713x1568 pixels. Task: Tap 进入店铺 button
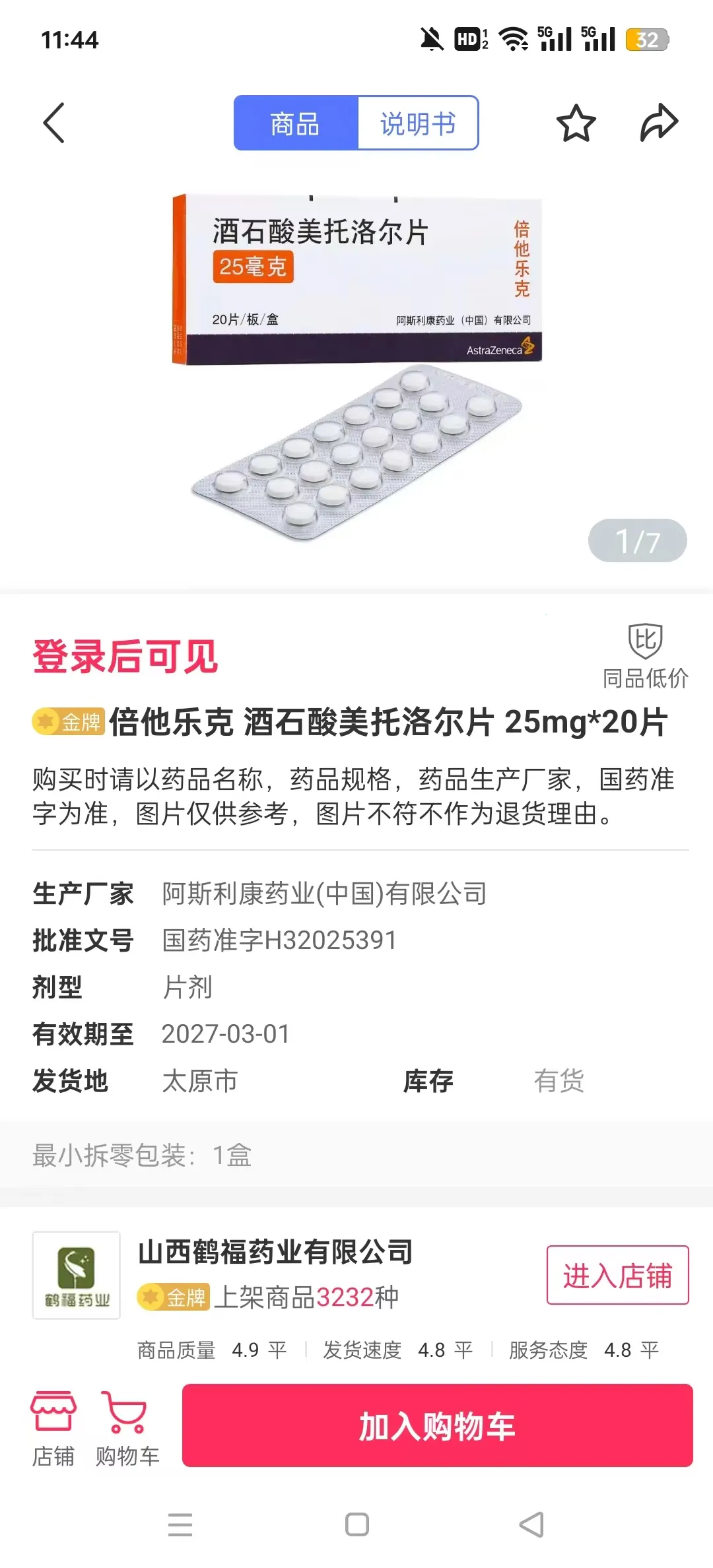click(617, 1275)
